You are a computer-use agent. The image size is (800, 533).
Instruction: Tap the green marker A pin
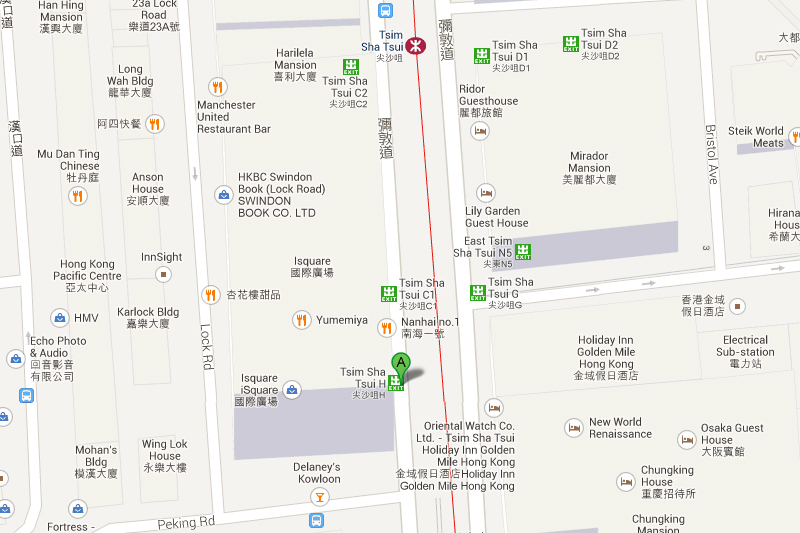(x=401, y=364)
